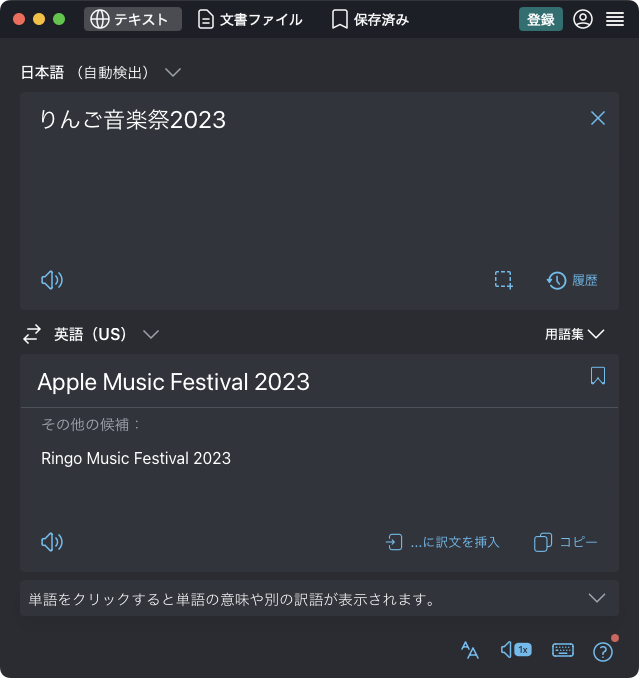
Task: Listen to the source text
Action: tap(52, 280)
